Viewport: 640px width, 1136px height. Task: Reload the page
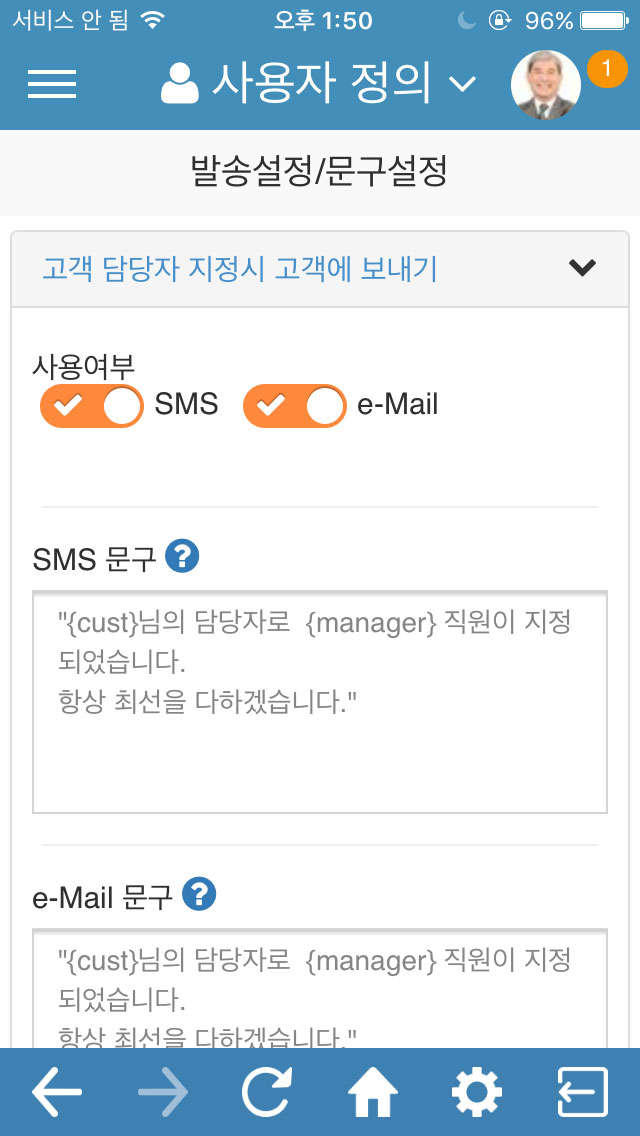tap(267, 1092)
